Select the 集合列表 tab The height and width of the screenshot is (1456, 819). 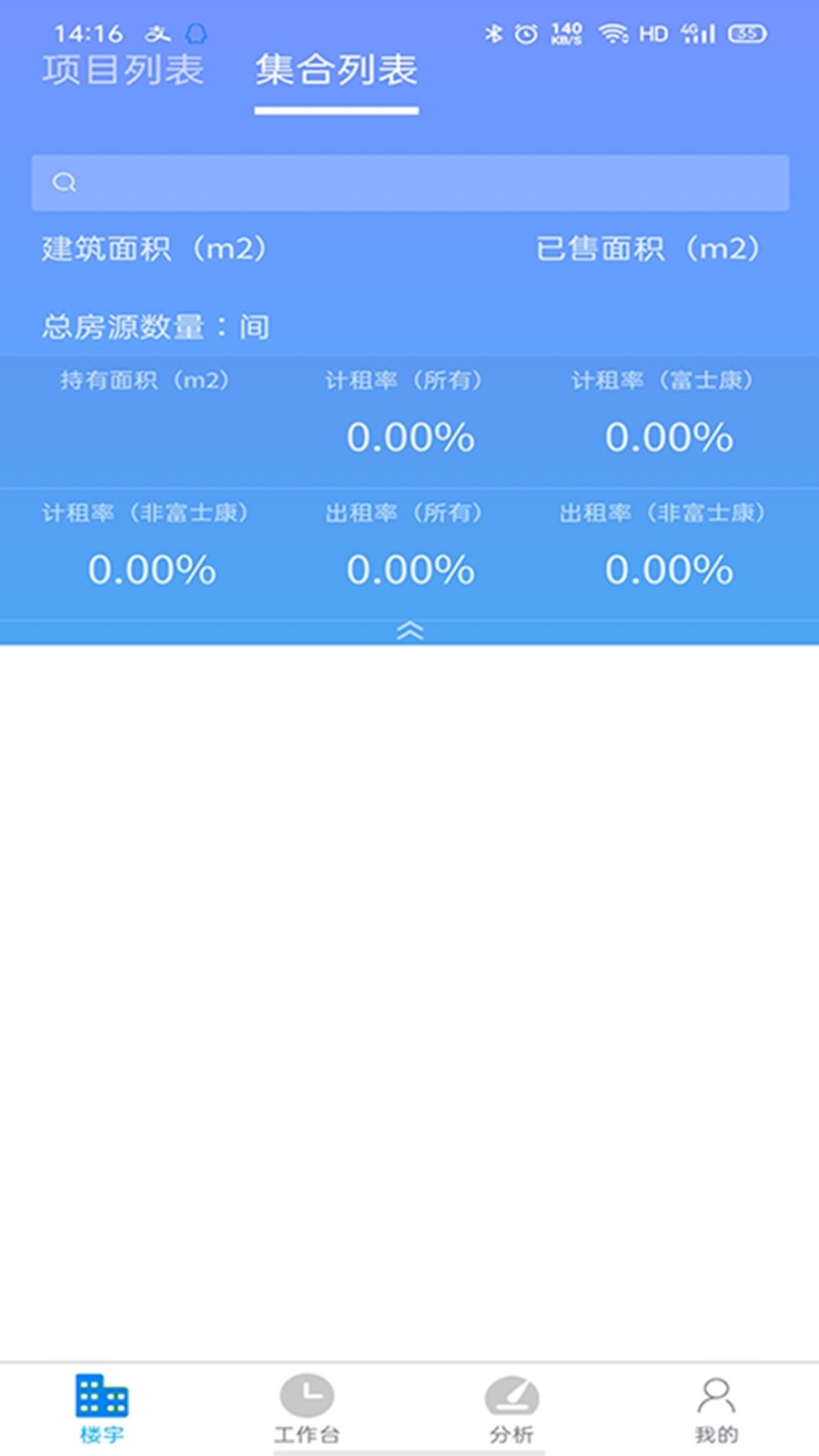336,71
